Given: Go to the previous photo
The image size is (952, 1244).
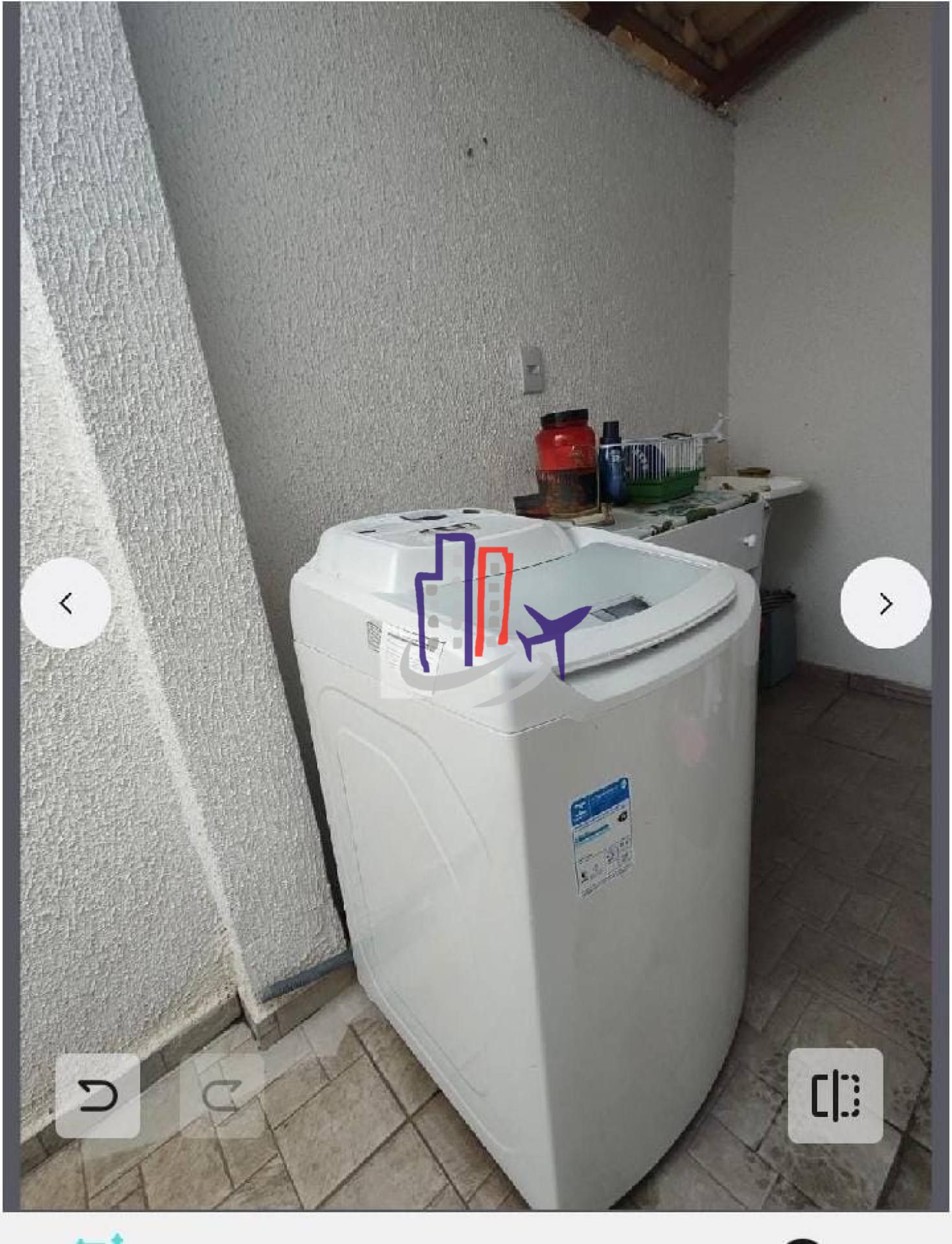Looking at the screenshot, I should (65, 603).
